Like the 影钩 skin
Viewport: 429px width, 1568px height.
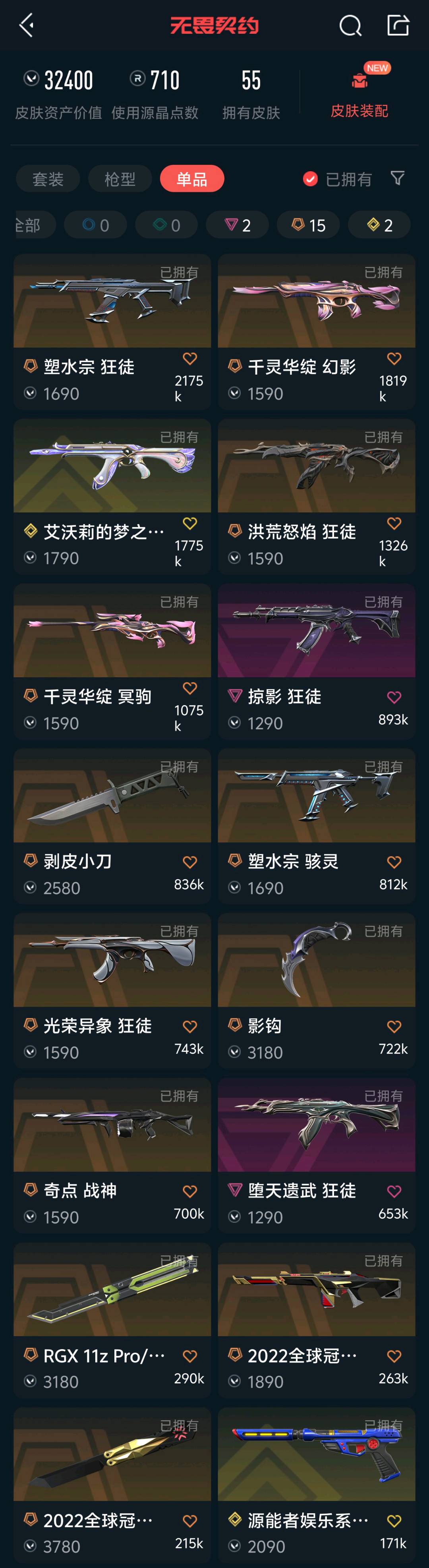pyautogui.click(x=394, y=1027)
